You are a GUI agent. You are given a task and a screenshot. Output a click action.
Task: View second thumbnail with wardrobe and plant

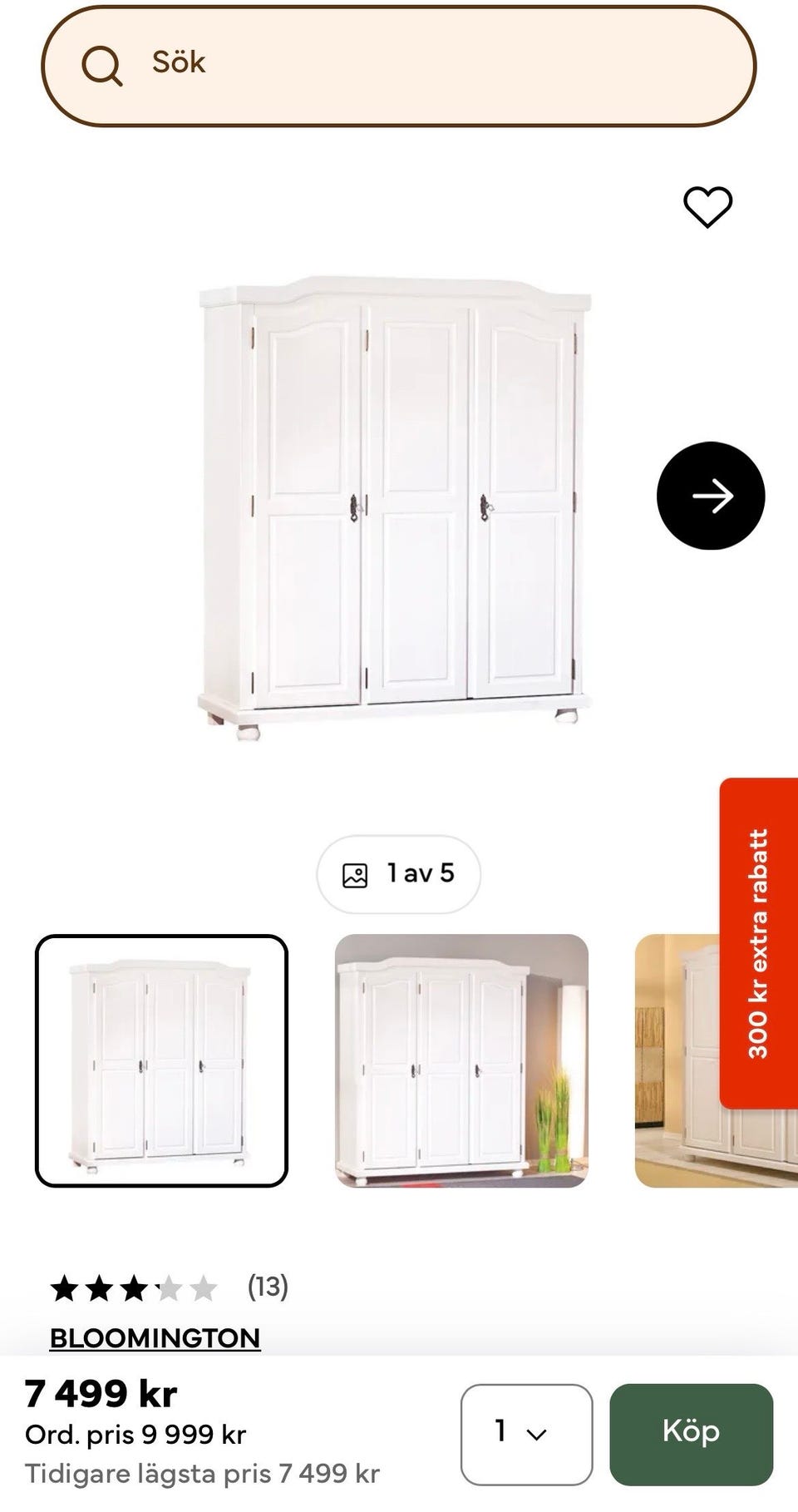click(461, 1060)
